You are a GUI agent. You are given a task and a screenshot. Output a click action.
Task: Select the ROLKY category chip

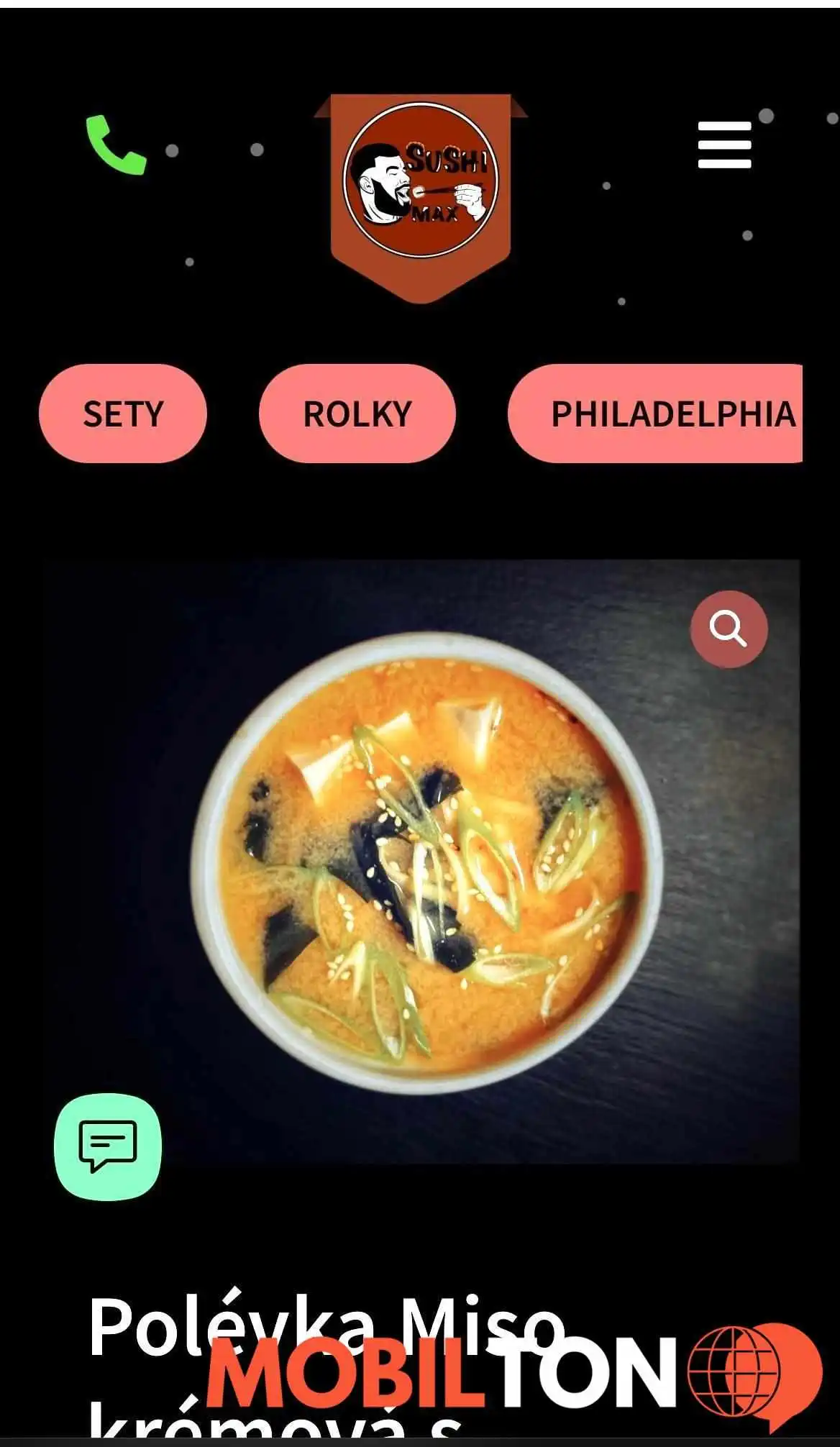pyautogui.click(x=357, y=414)
